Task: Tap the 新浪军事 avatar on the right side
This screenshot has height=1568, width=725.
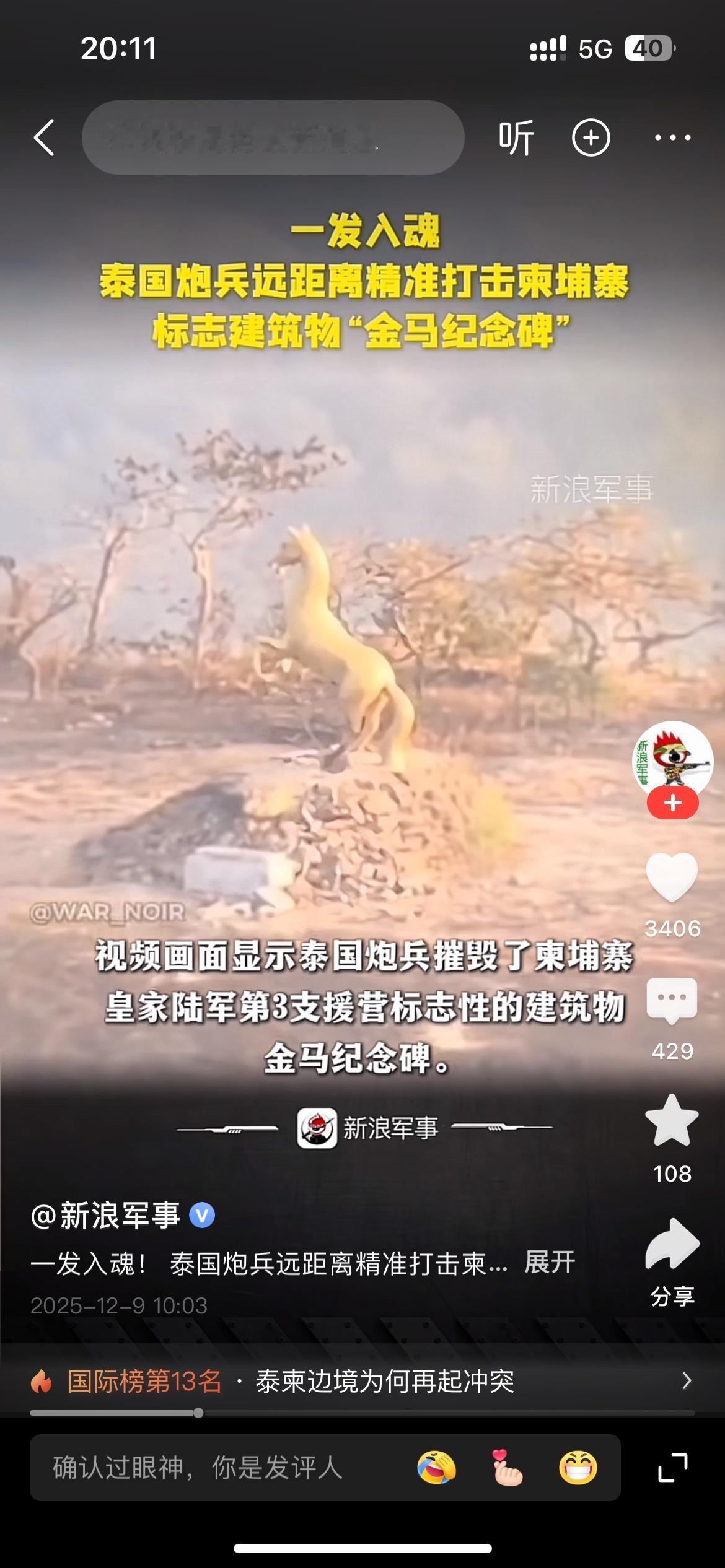Action: 672,762
